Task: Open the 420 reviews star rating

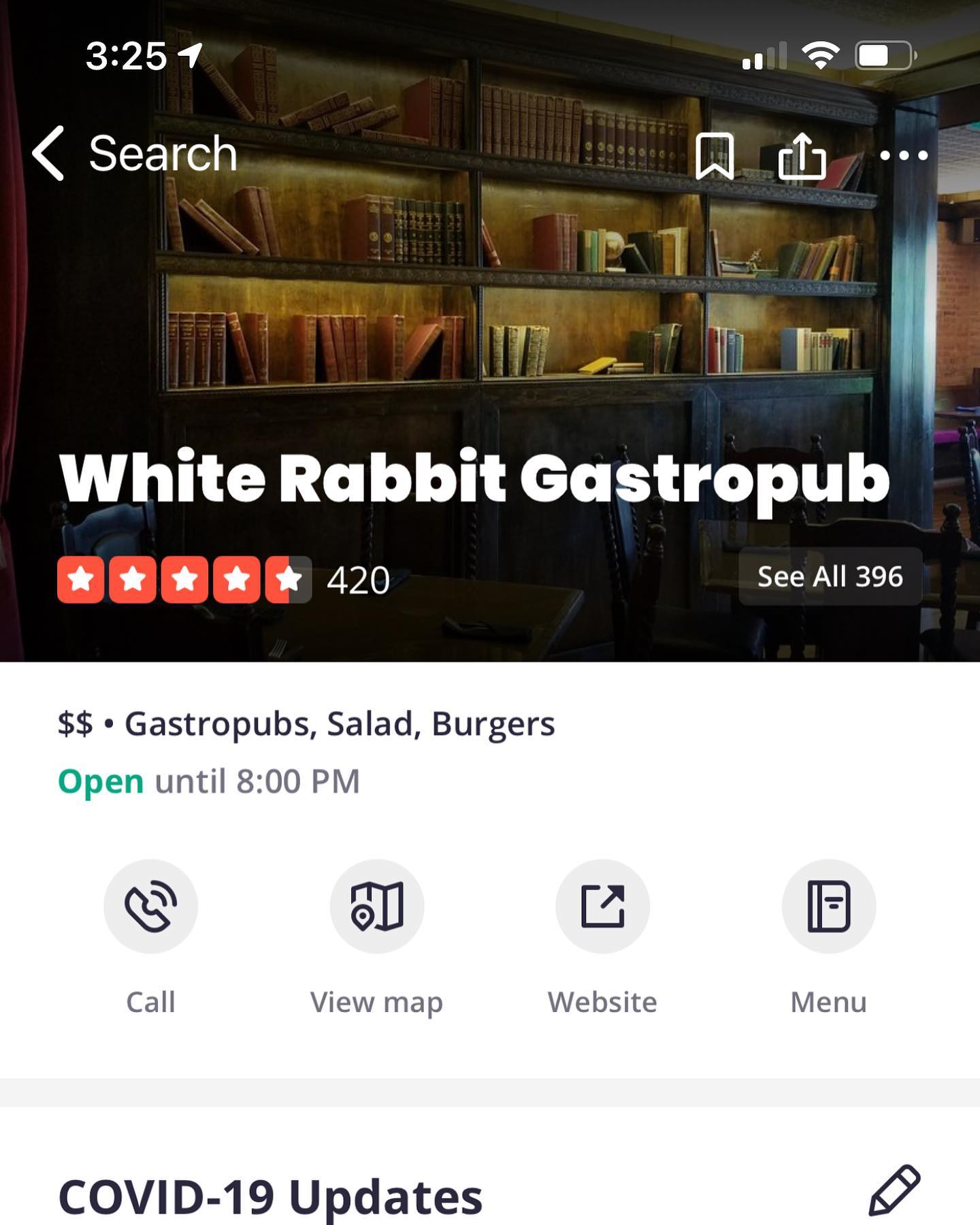Action: tap(223, 580)
